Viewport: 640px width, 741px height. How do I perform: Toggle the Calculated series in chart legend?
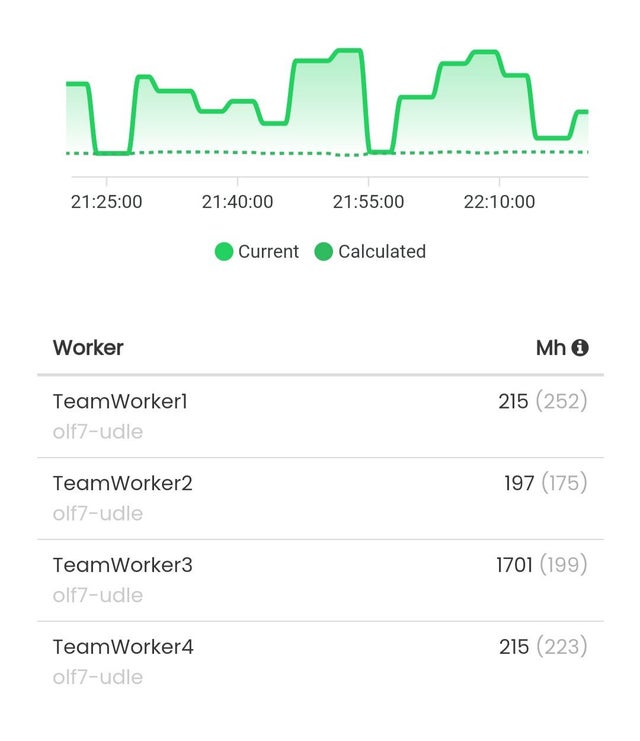(370, 252)
